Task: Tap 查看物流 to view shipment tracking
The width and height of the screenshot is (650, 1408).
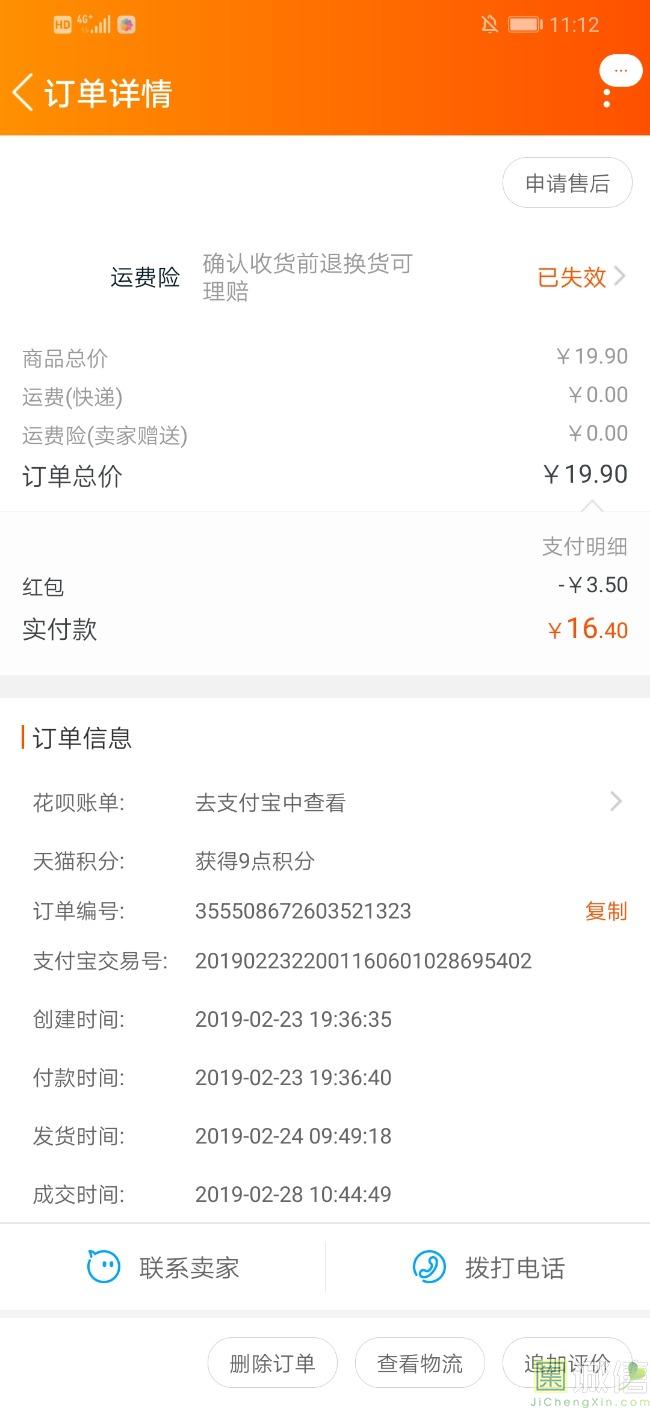Action: tap(420, 1363)
